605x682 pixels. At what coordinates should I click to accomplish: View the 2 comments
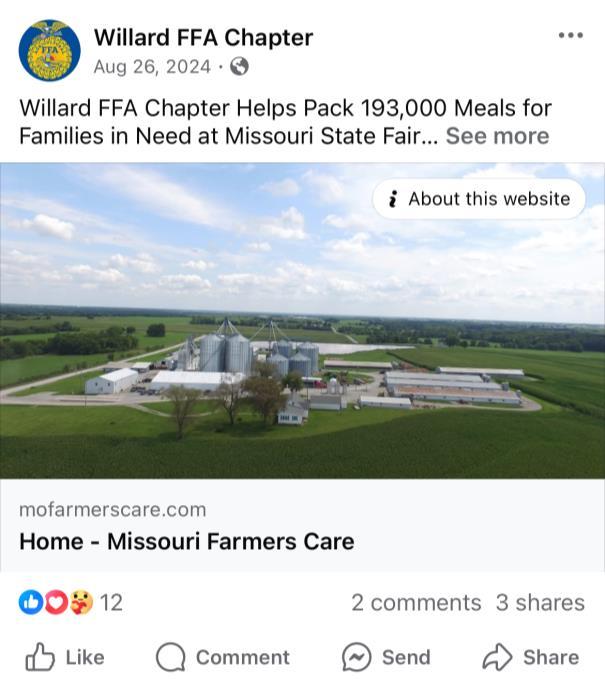click(x=416, y=603)
